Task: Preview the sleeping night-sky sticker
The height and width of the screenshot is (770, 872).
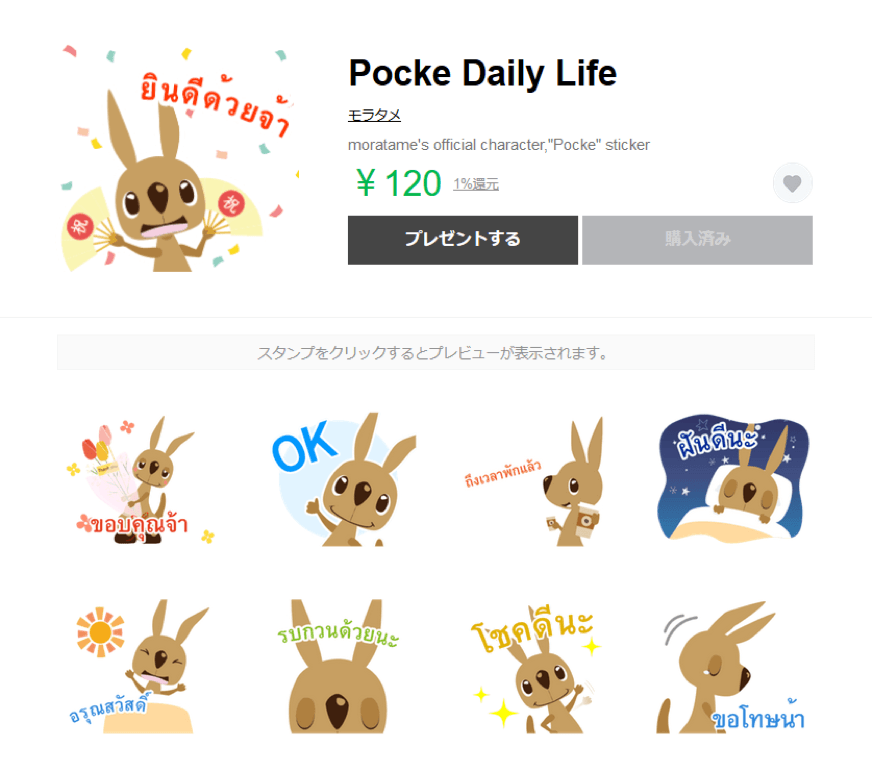Action: coord(733,480)
